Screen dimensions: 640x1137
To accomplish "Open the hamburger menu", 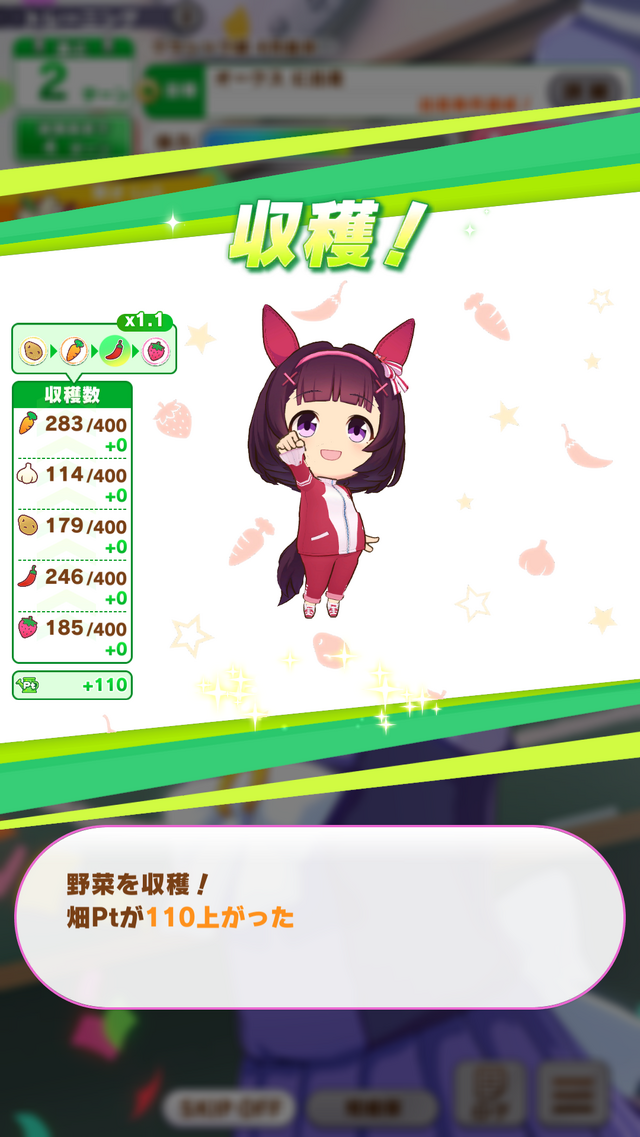I will click(x=574, y=1094).
